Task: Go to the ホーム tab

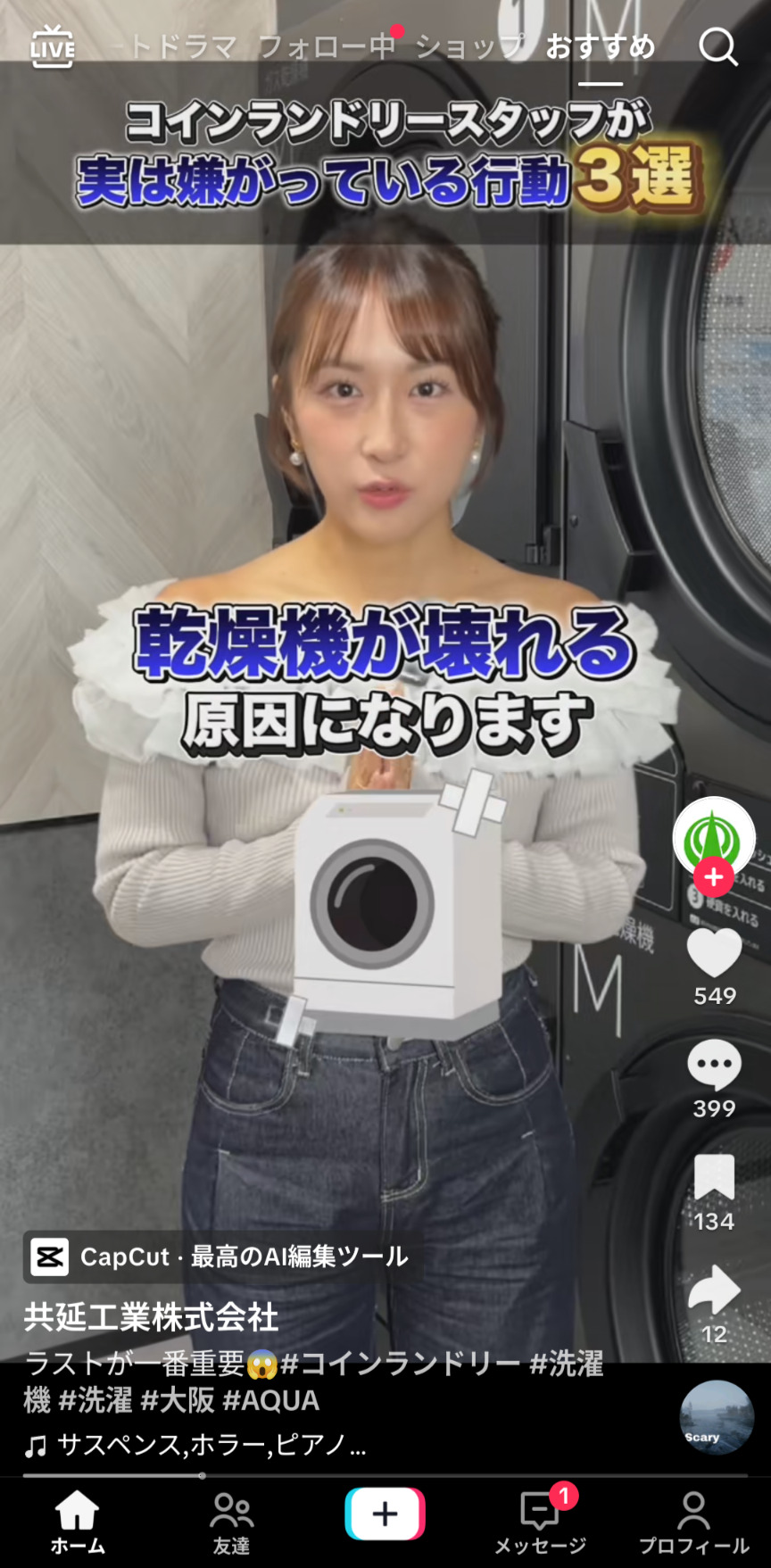Action: 77,1522
